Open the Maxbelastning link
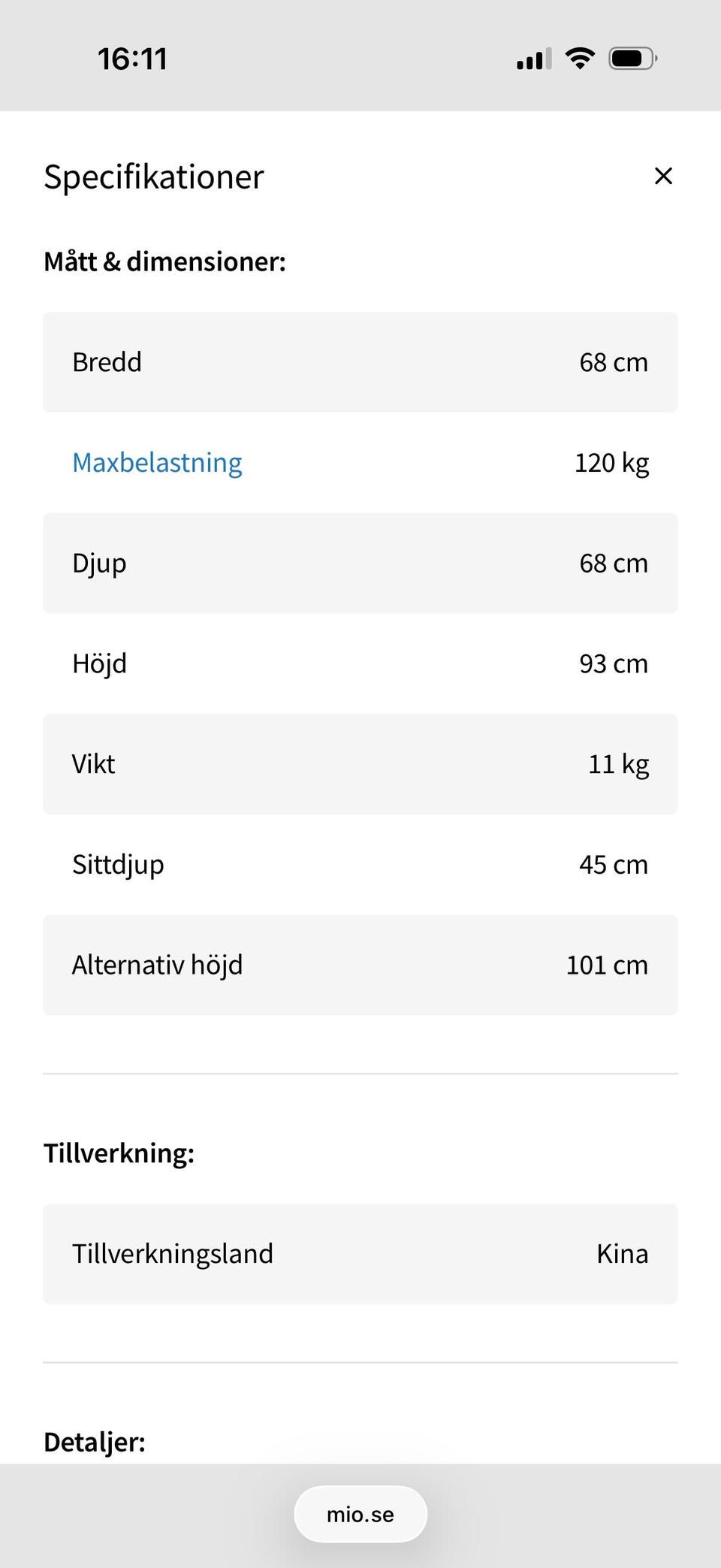The image size is (721, 1568). coord(157,463)
